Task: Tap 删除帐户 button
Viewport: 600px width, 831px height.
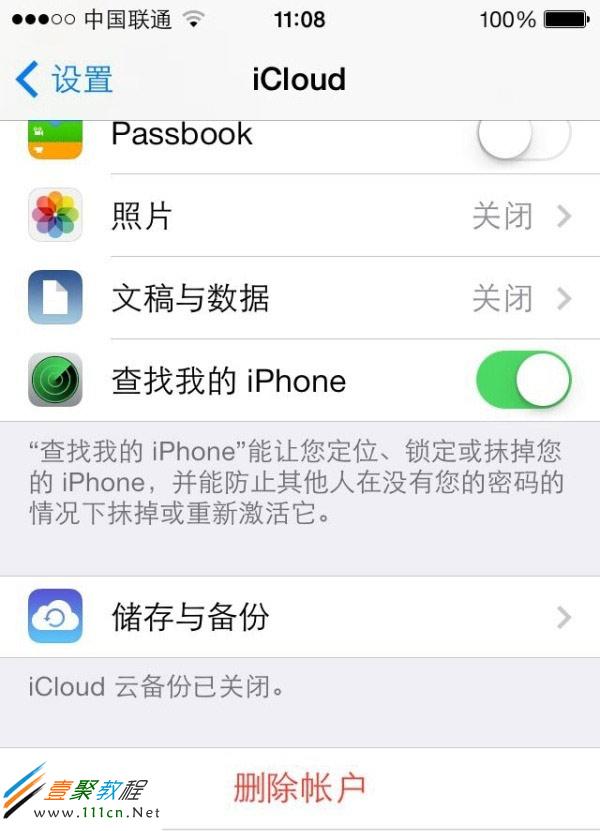Action: (300, 788)
